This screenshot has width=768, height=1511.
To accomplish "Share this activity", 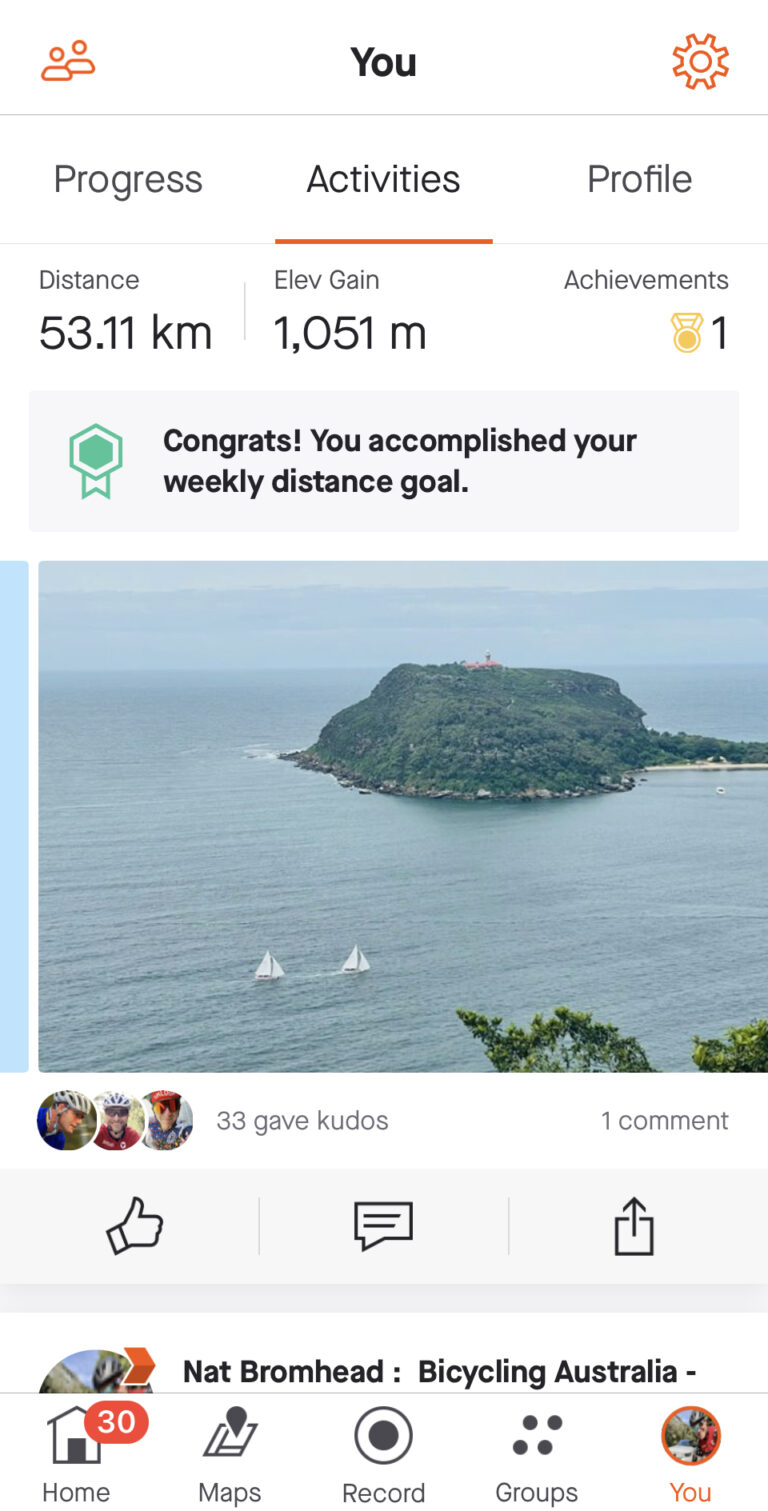I will [x=633, y=1226].
